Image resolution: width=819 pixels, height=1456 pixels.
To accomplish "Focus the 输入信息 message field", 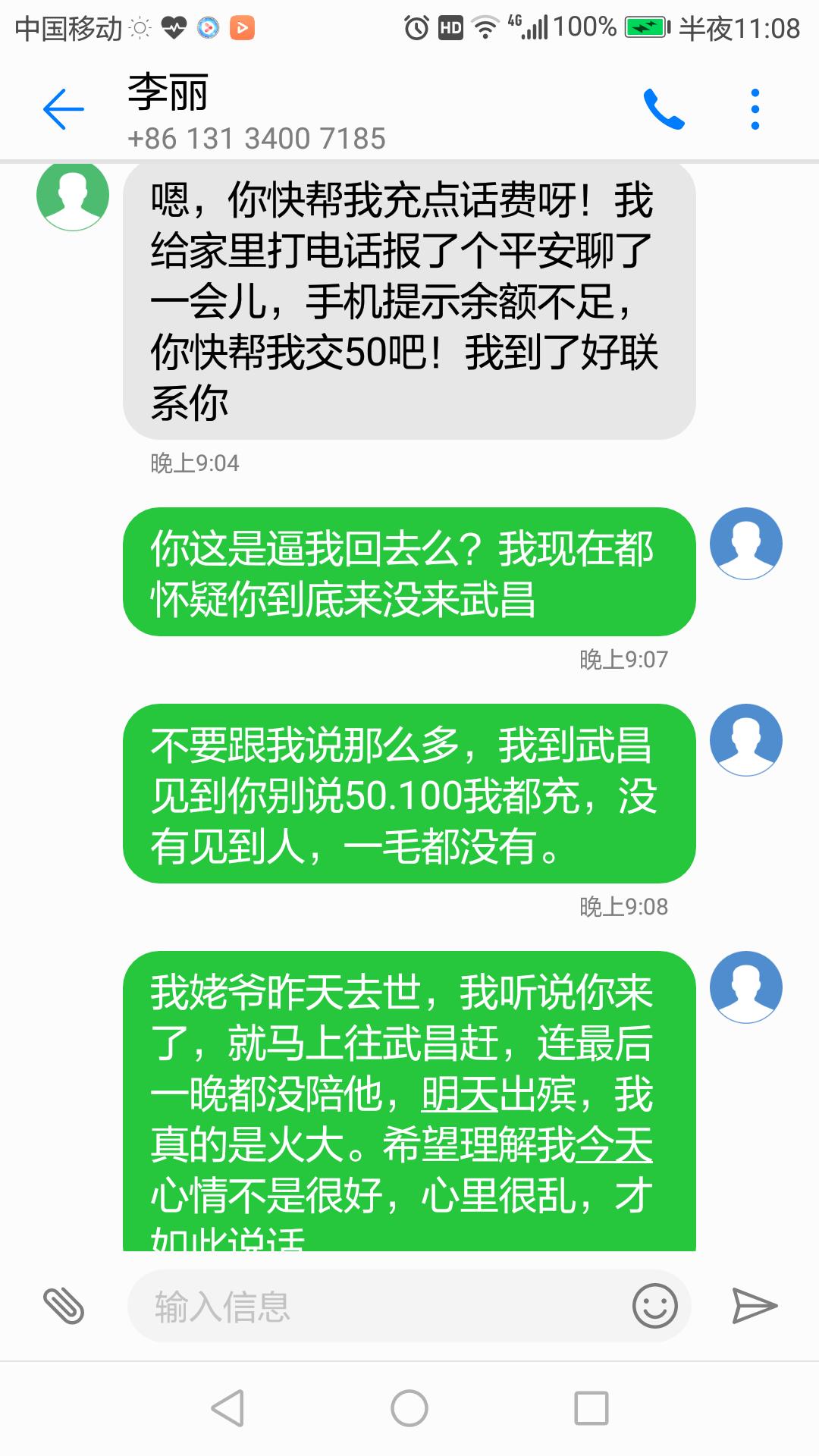I will (379, 1307).
